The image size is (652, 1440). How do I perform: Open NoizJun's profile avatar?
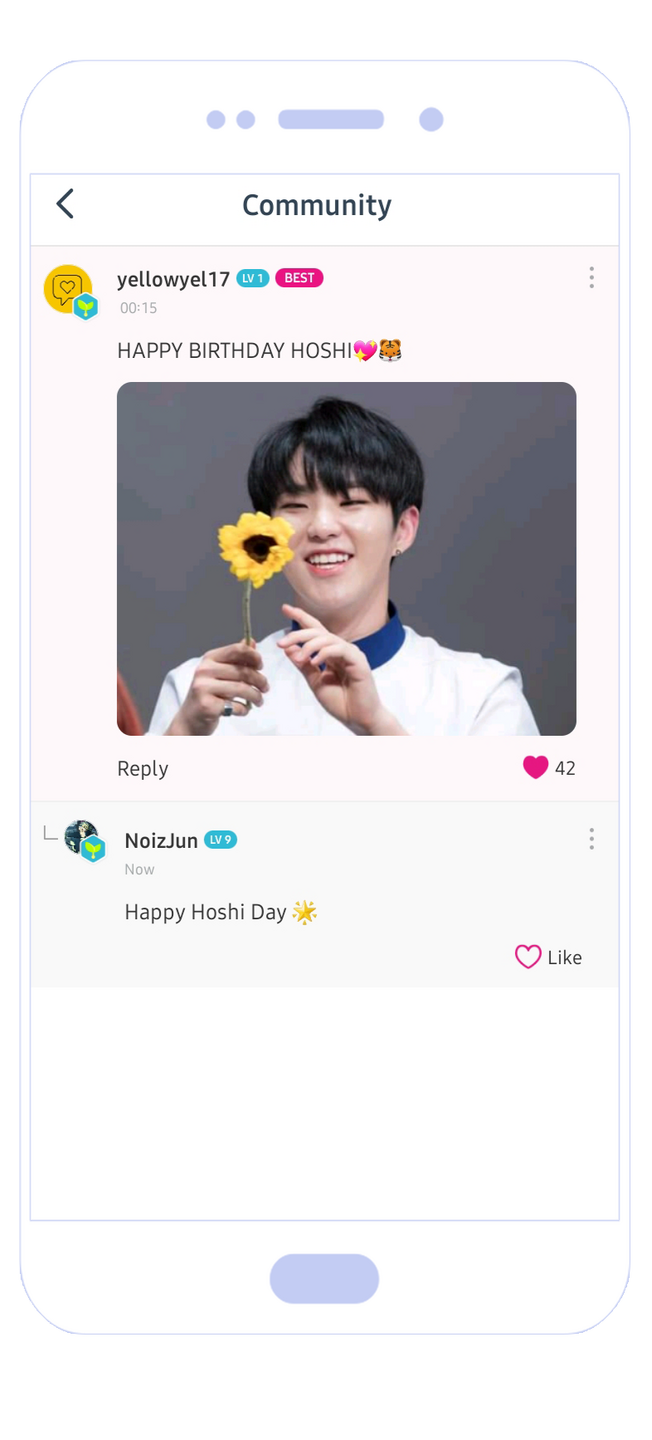tap(83, 840)
